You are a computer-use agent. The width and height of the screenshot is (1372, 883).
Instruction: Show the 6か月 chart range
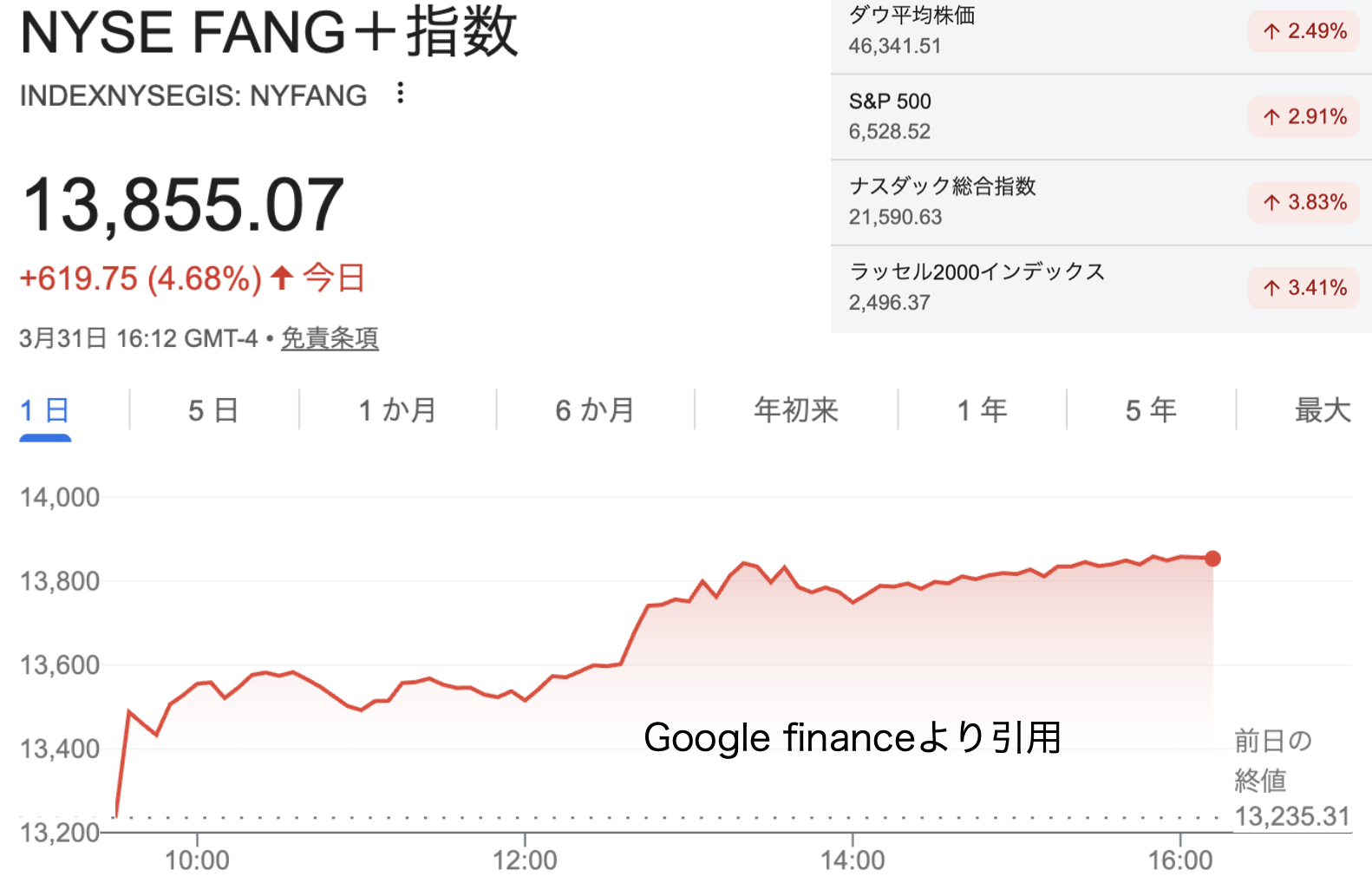click(x=595, y=409)
